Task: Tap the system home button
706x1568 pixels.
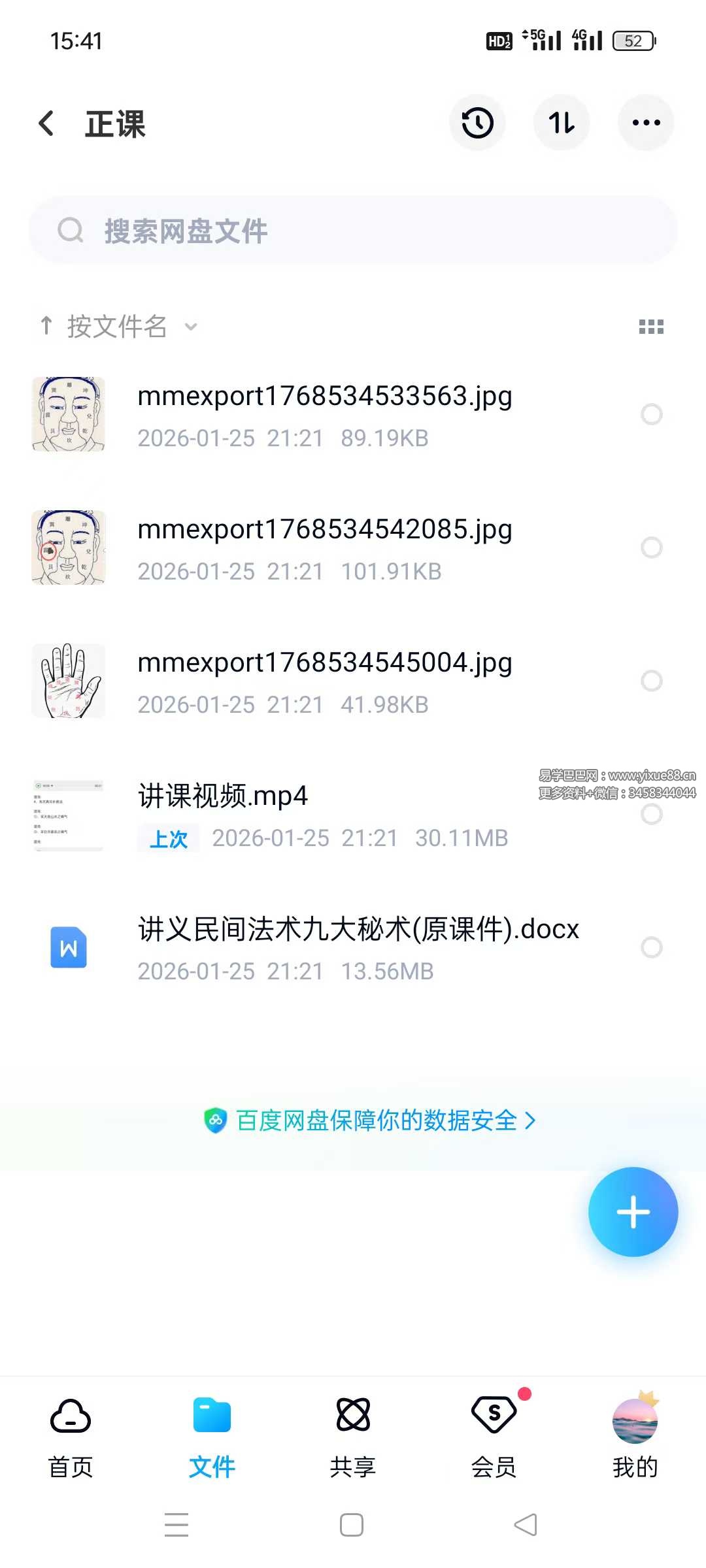Action: coord(352,1526)
